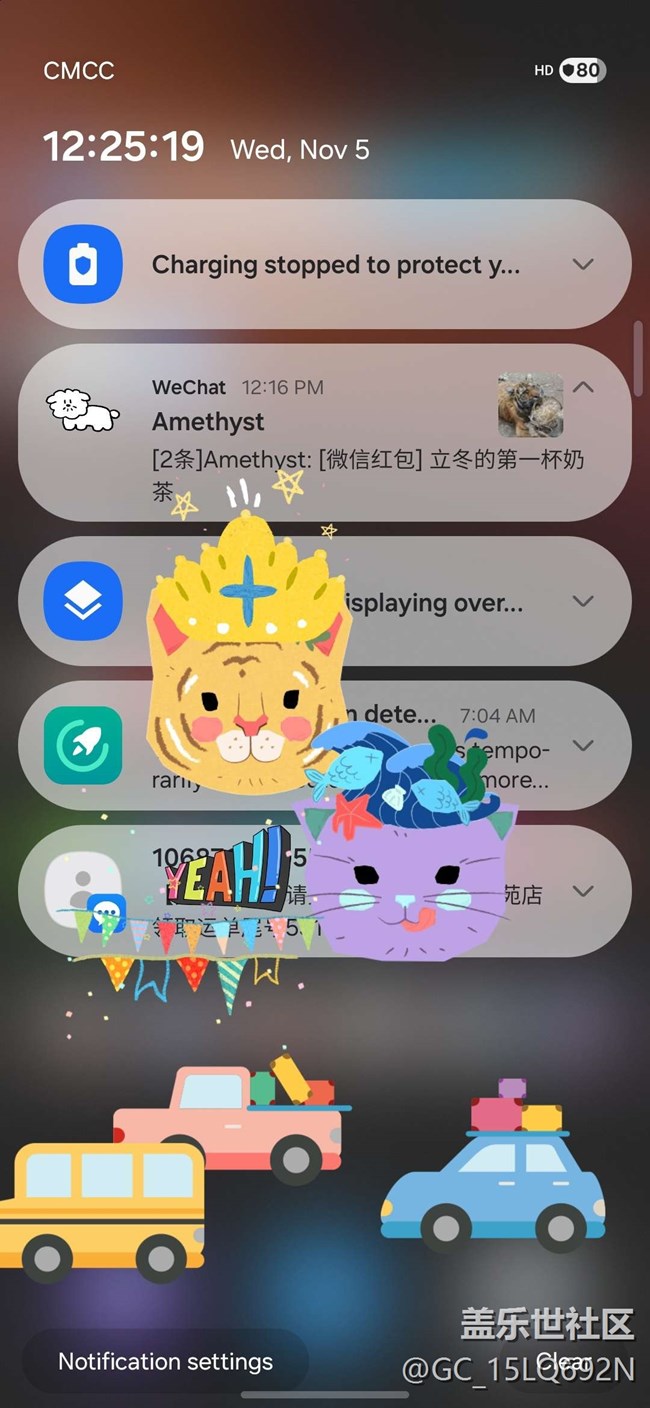Expand the 7:04 AM notification

coord(583,746)
